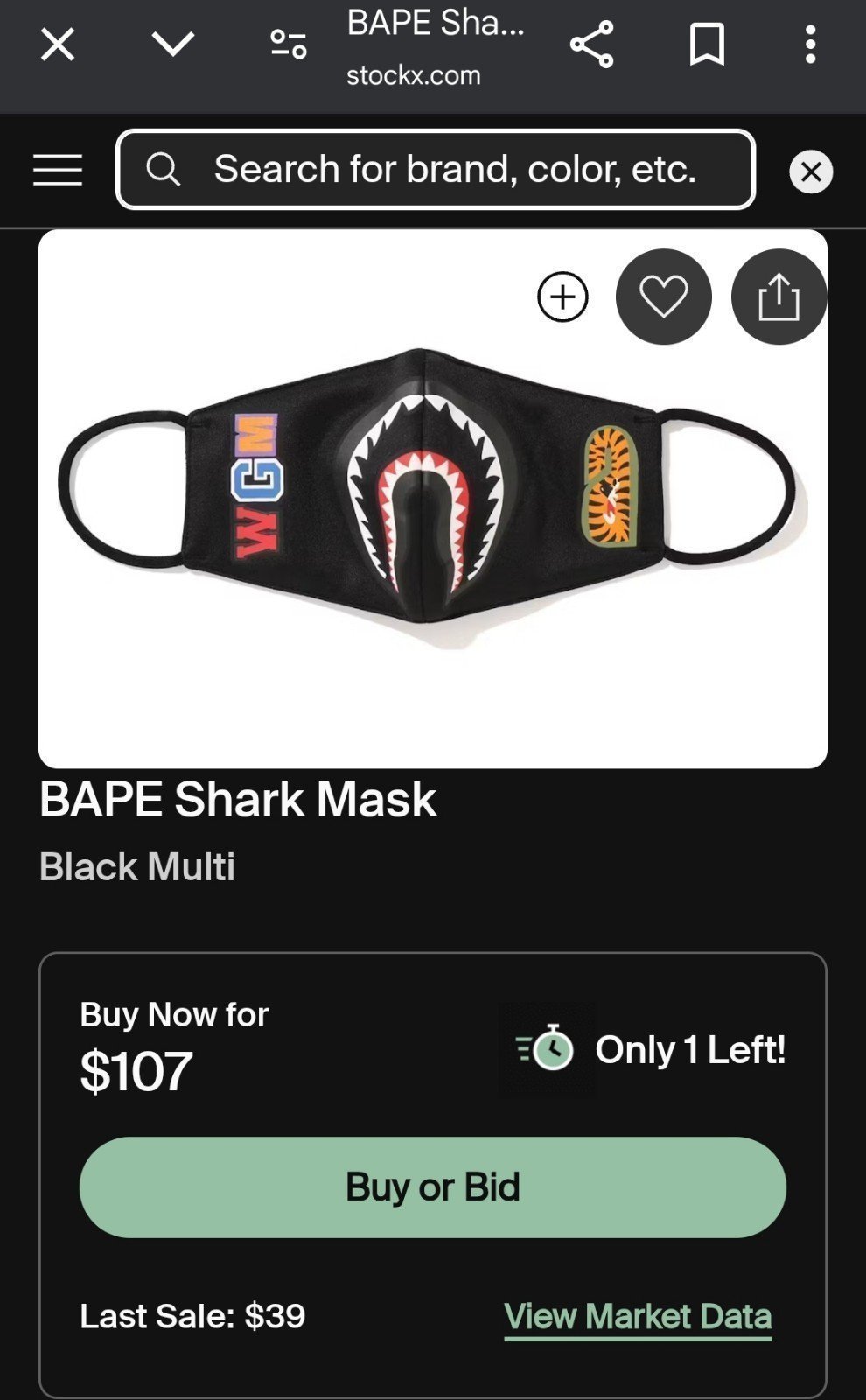The width and height of the screenshot is (866, 1400).
Task: Share the page from the browser toolbar
Action: click(592, 45)
